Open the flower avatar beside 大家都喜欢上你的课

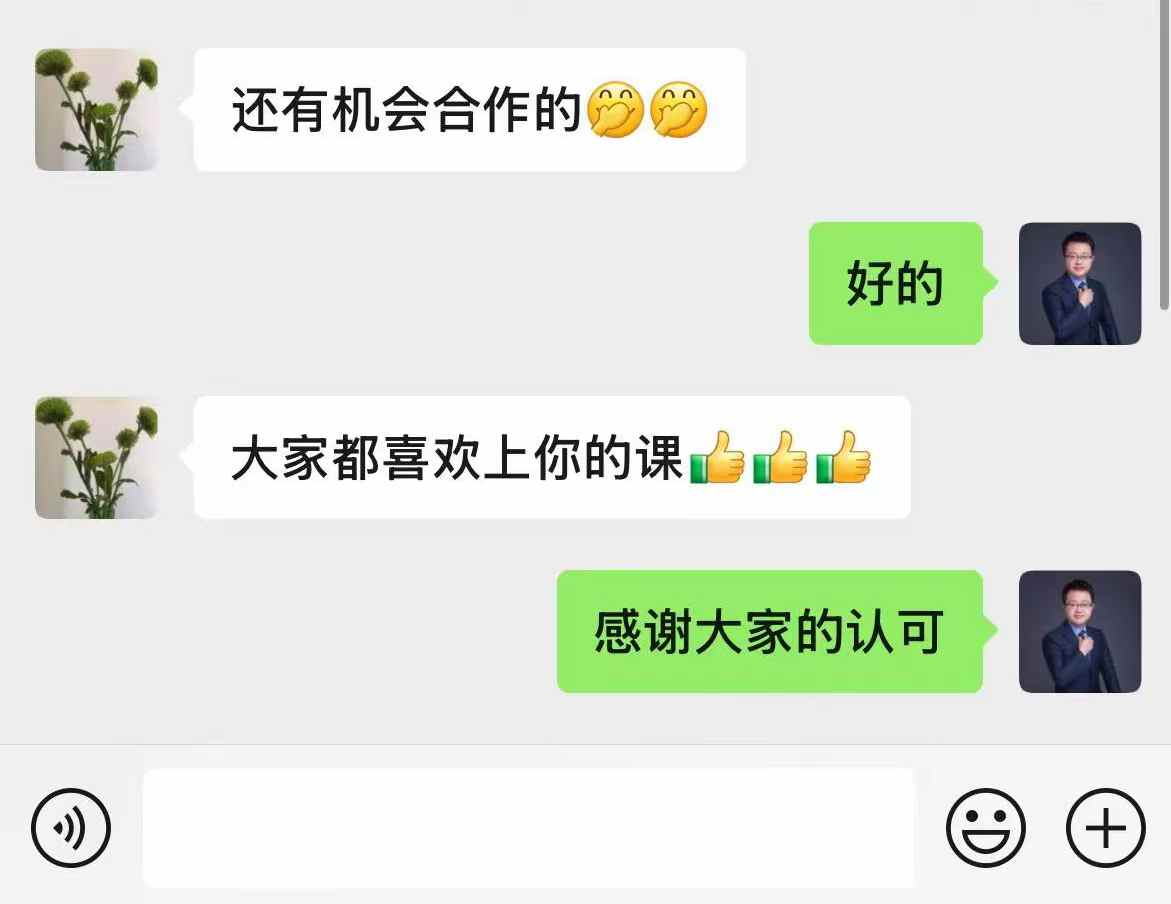pyautogui.click(x=96, y=458)
